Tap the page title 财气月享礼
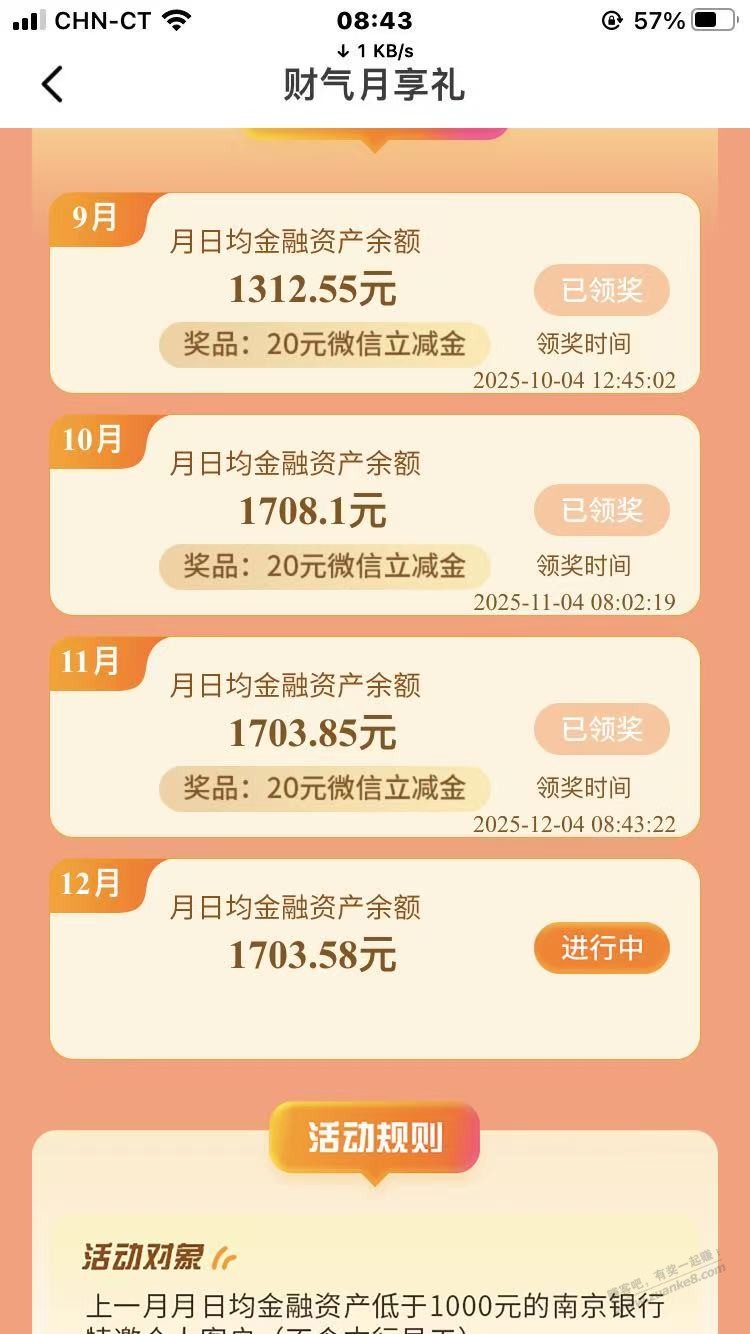Screen dimensions: 750x1334 (x=374, y=85)
